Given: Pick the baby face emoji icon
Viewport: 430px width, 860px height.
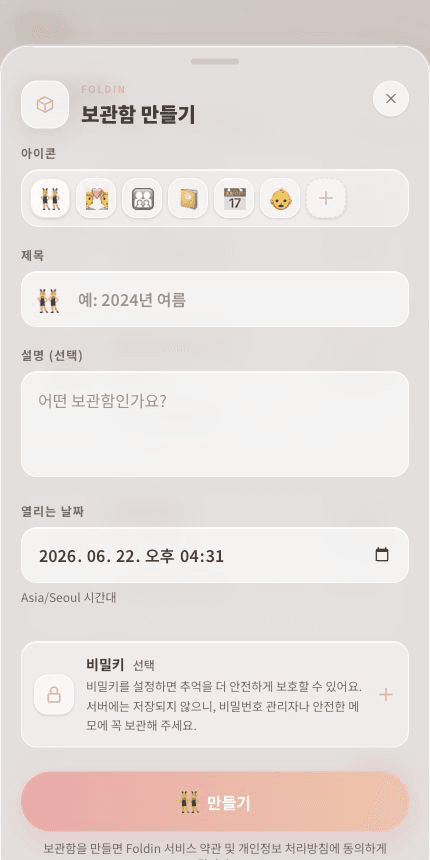Looking at the screenshot, I should point(280,198).
